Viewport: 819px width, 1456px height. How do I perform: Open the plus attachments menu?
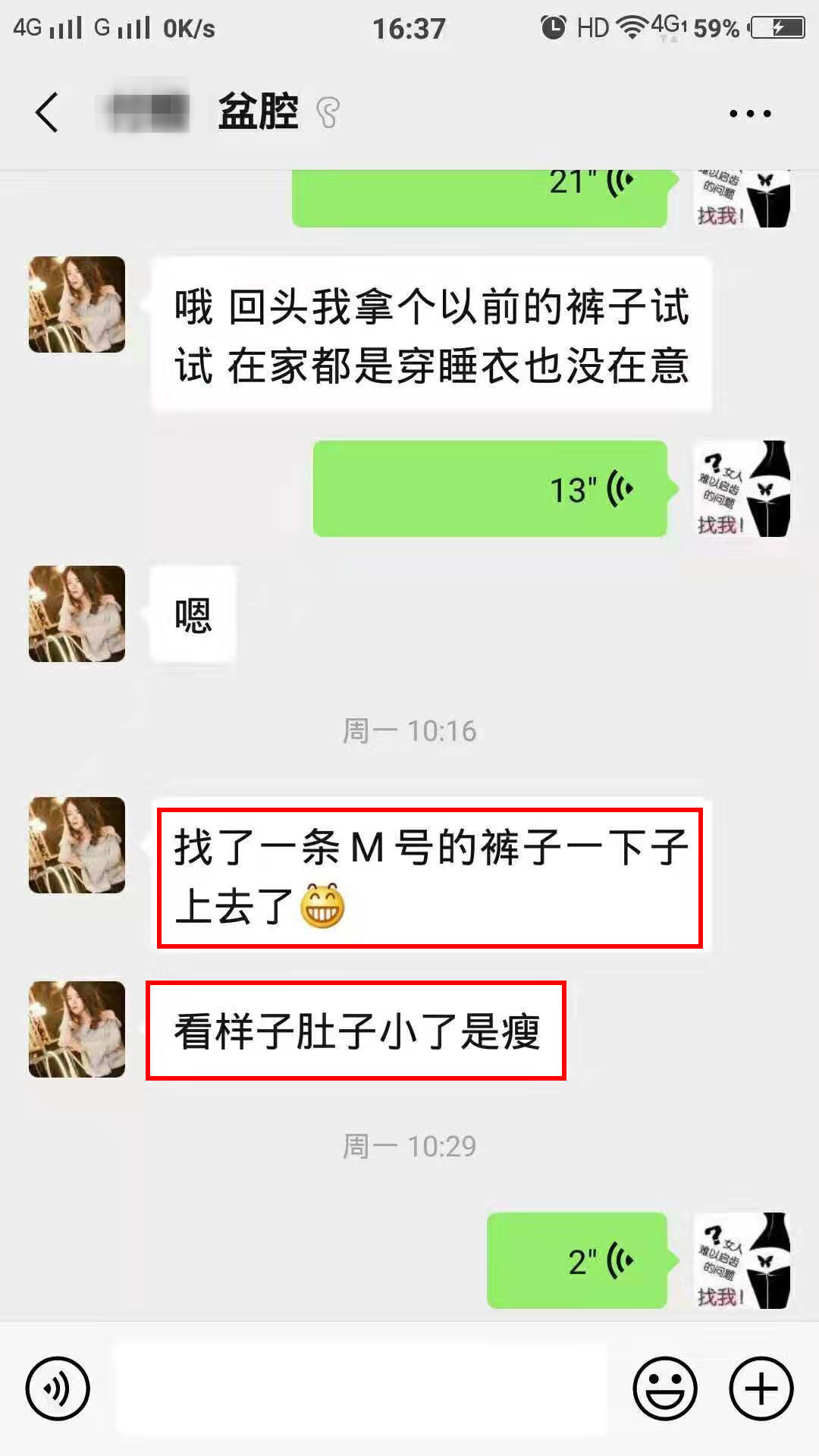point(761,1389)
